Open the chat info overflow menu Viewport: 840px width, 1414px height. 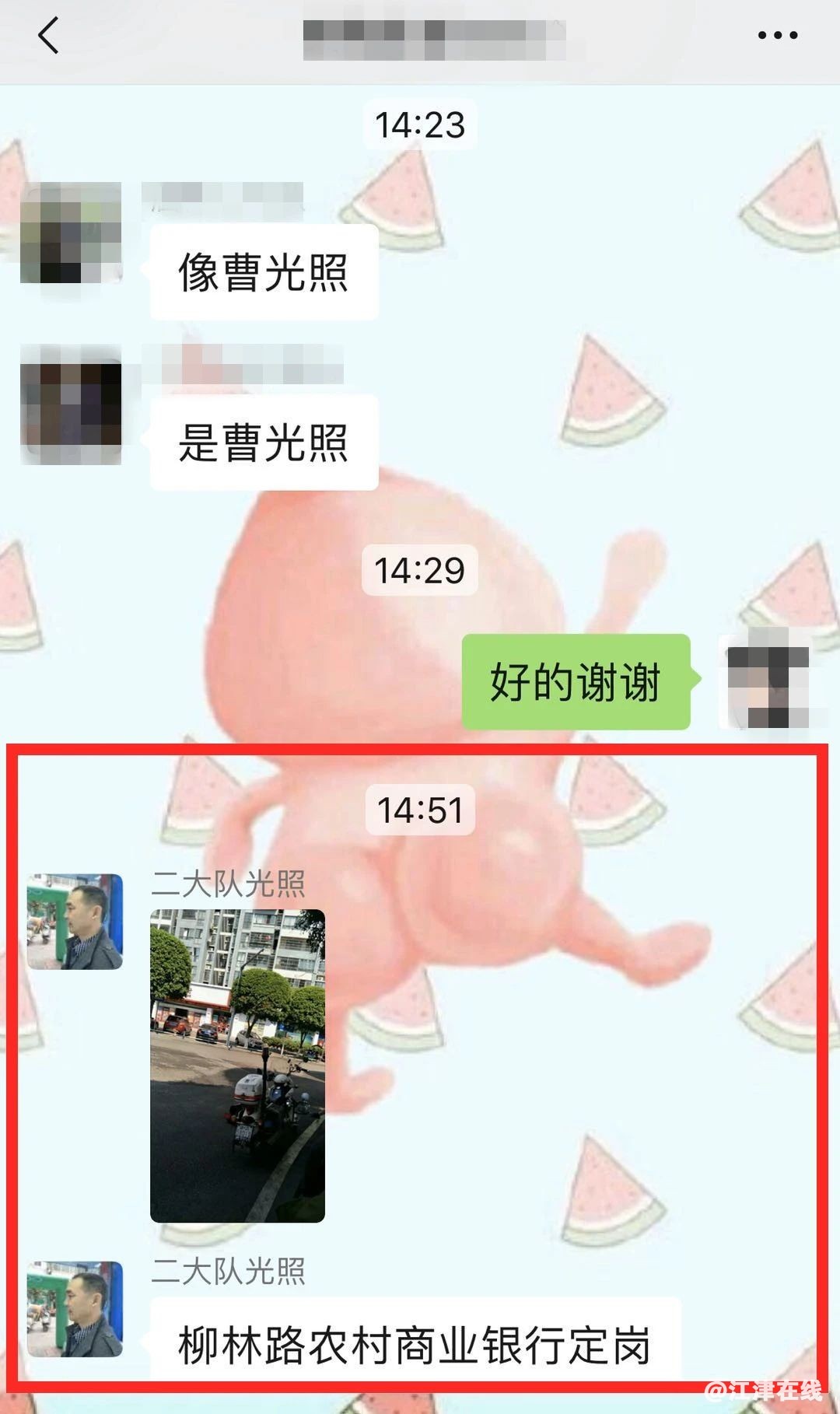click(777, 36)
